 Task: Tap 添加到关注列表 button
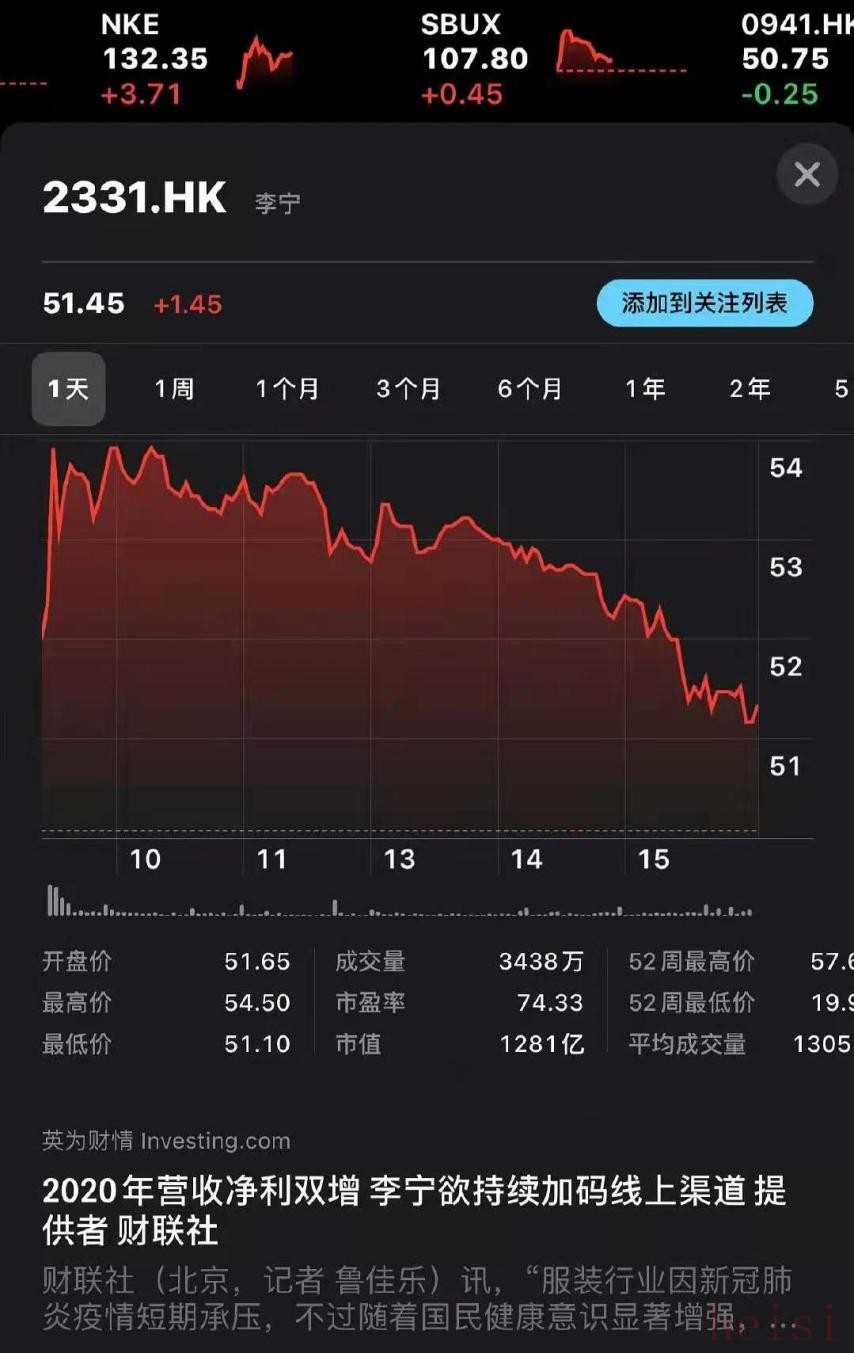click(705, 303)
